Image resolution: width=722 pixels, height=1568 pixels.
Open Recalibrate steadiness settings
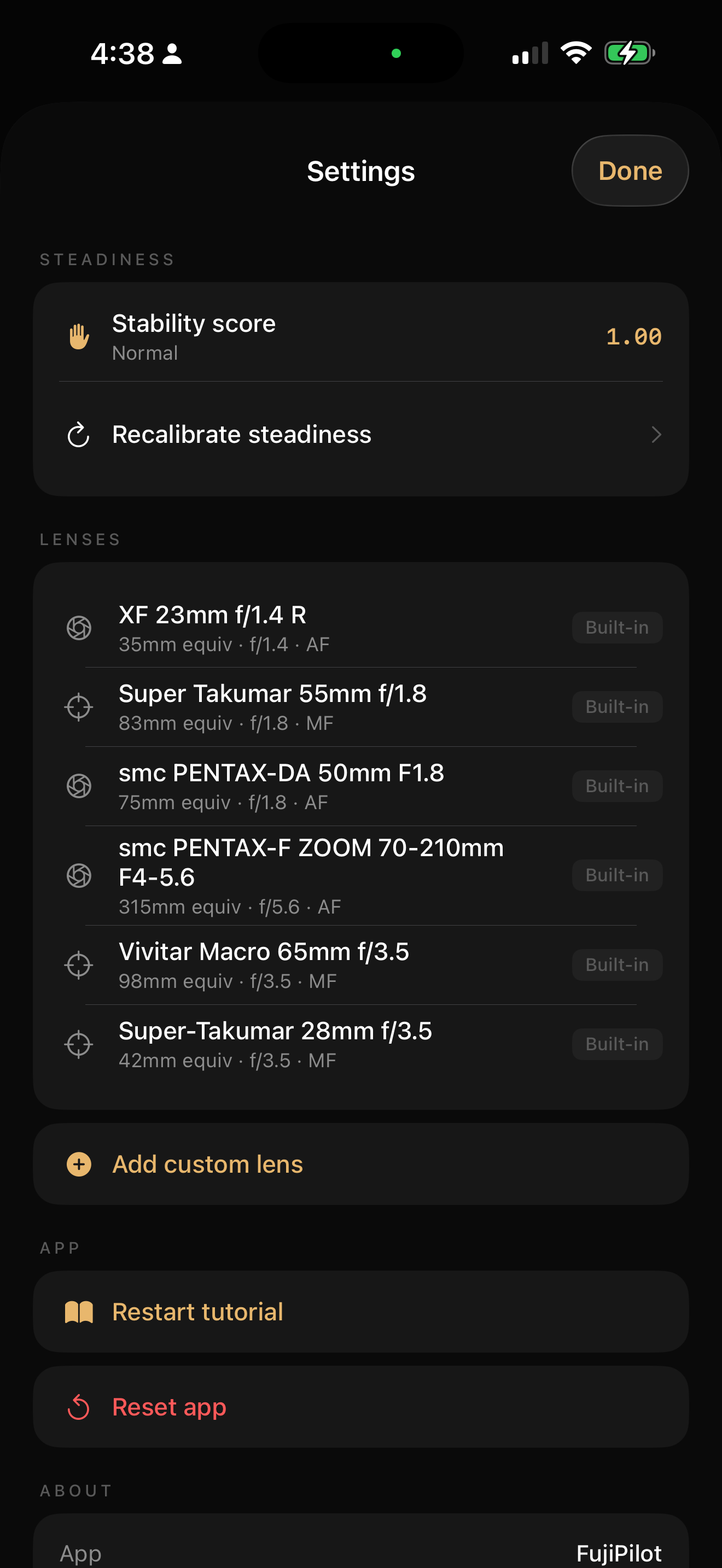361,435
